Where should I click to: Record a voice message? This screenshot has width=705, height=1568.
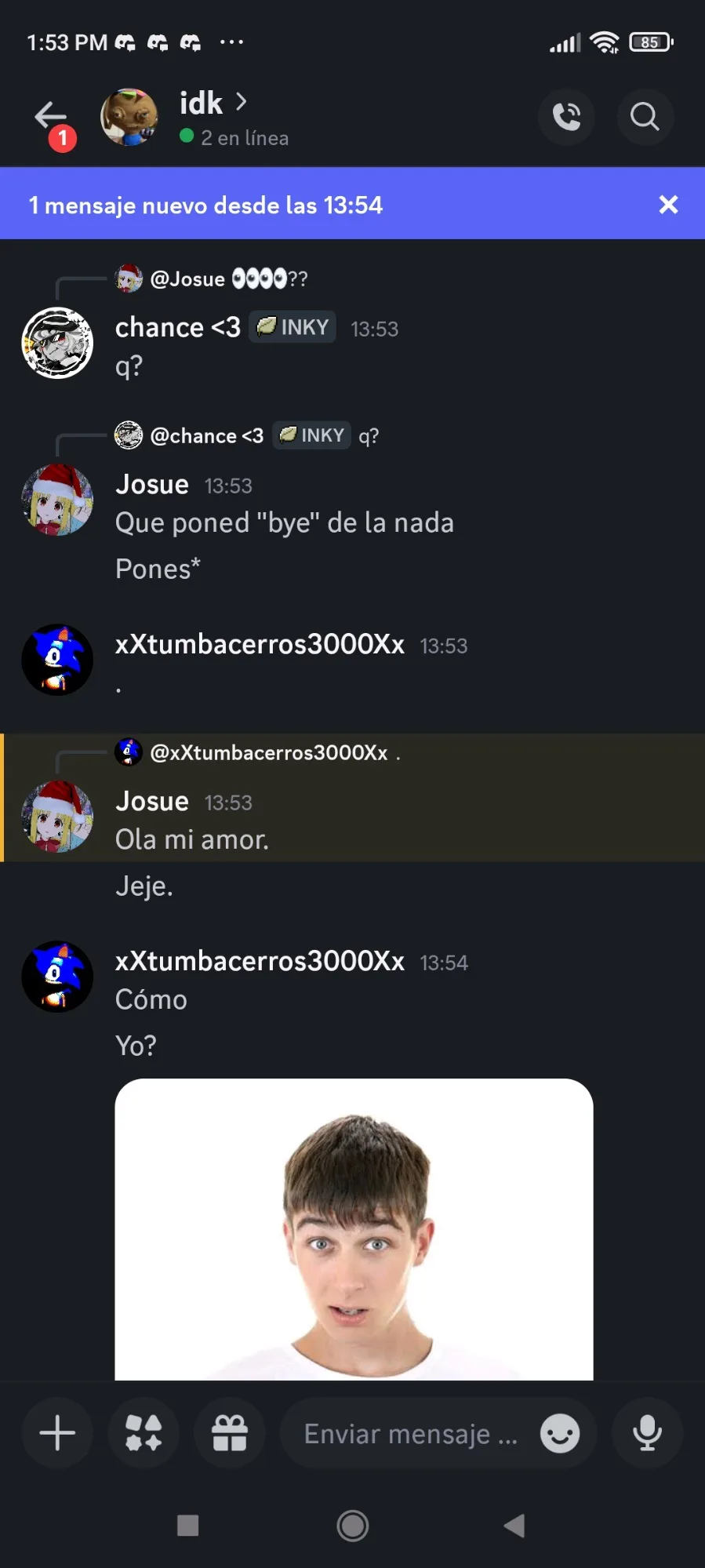647,1433
